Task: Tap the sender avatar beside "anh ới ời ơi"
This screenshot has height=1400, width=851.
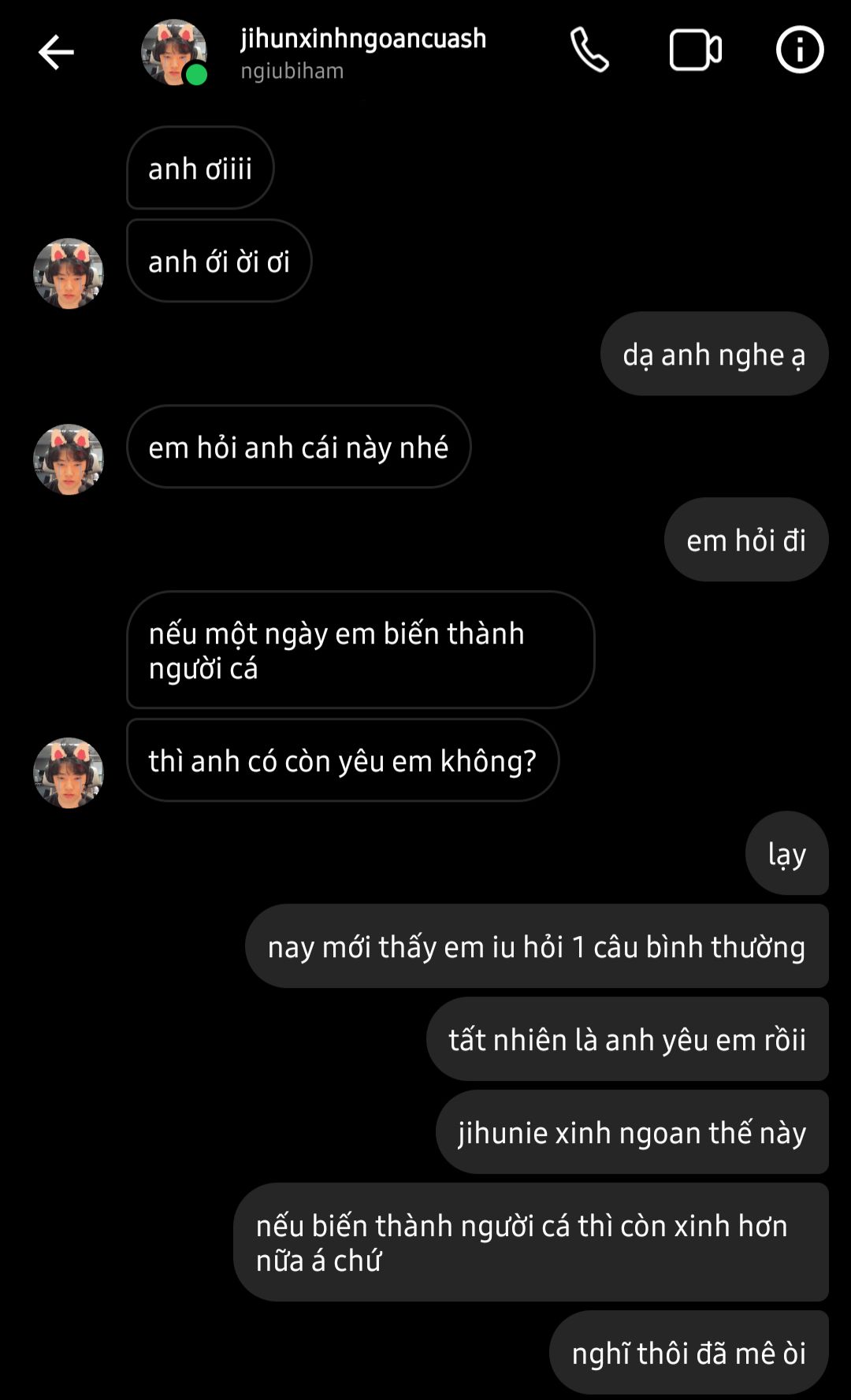Action: pos(69,273)
